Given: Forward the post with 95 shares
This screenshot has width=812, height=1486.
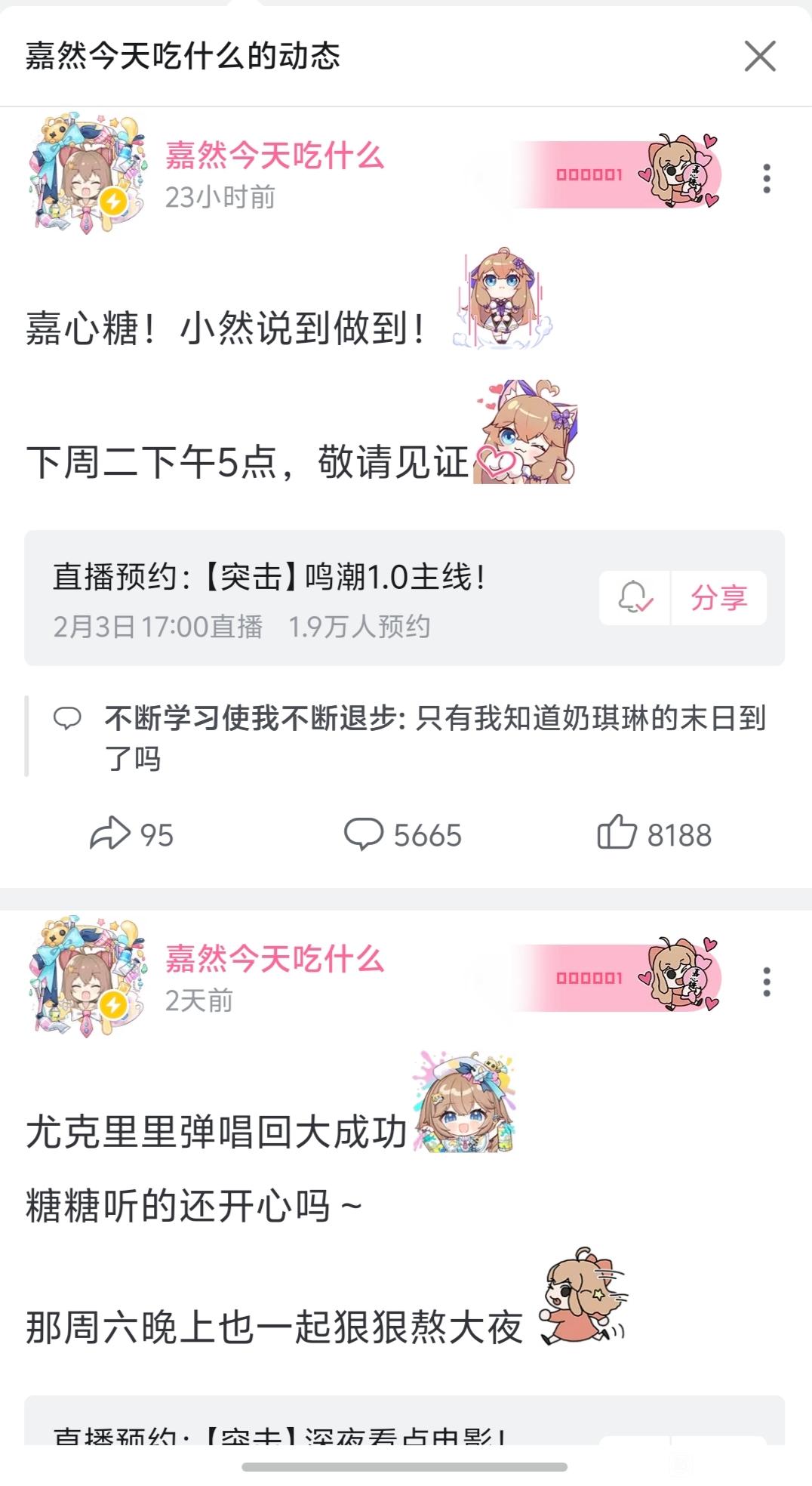Looking at the screenshot, I should [131, 834].
